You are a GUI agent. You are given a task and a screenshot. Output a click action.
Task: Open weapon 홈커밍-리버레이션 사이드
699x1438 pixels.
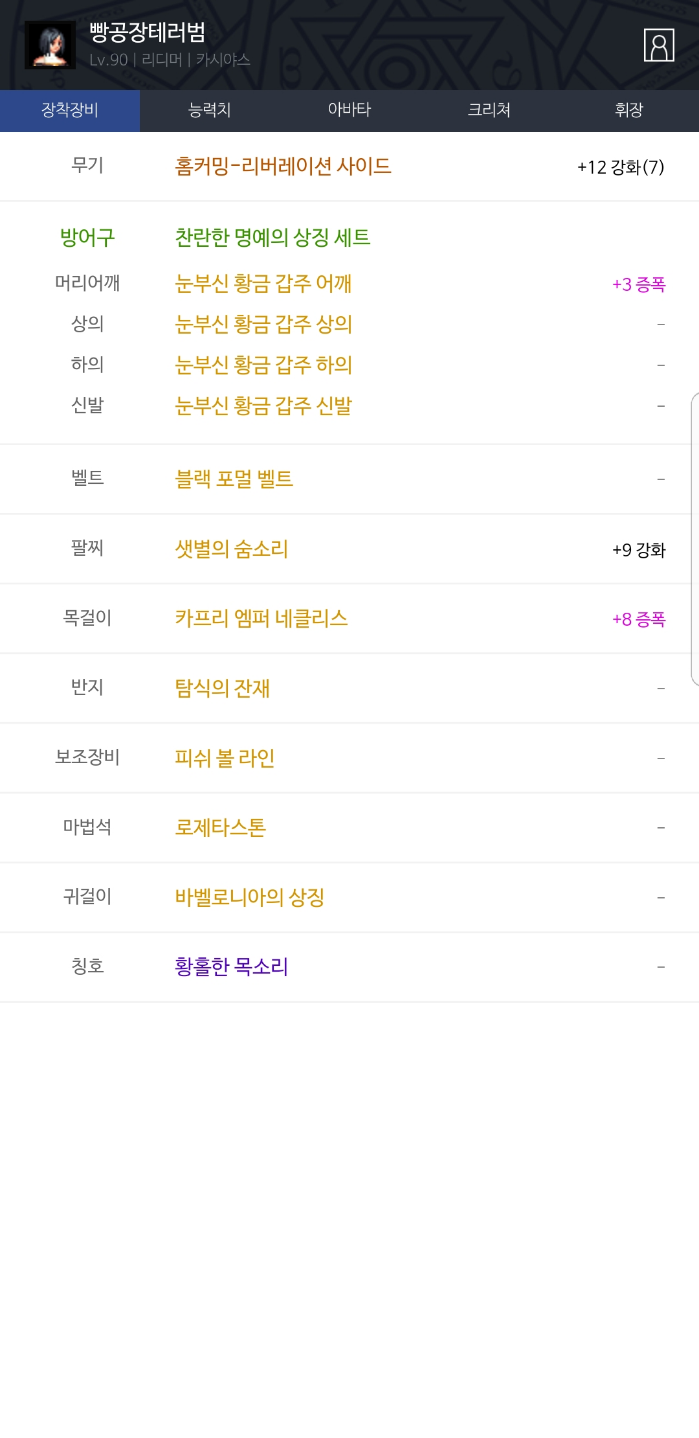[x=283, y=167]
